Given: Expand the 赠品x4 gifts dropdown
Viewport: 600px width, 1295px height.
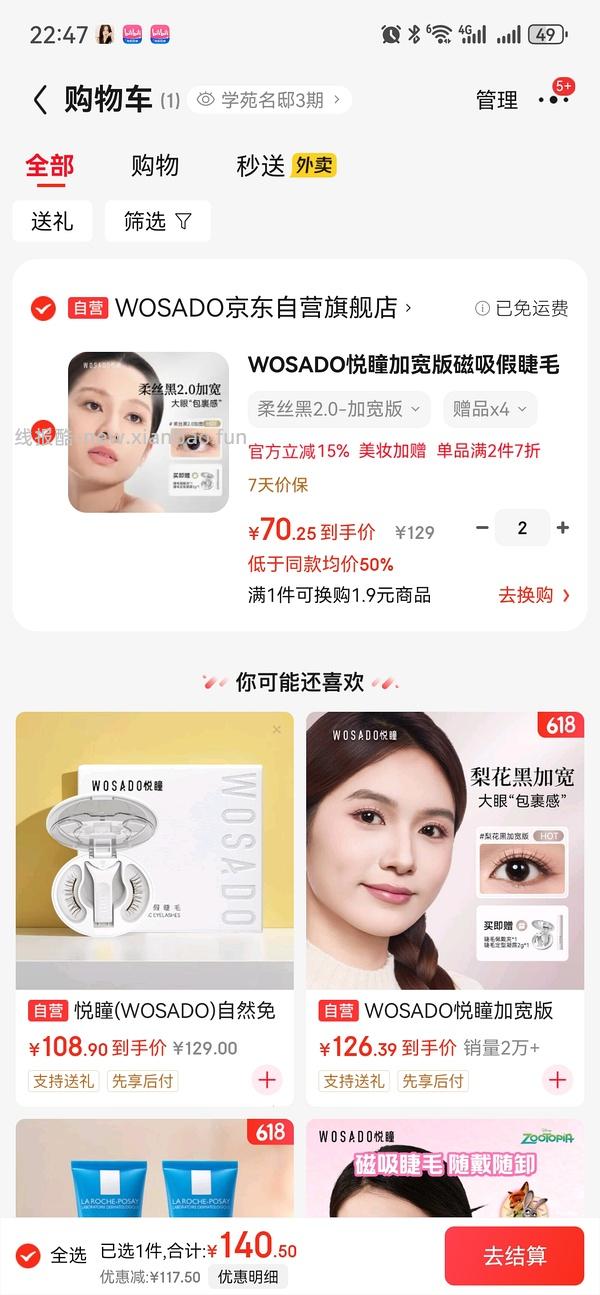Looking at the screenshot, I should point(490,409).
